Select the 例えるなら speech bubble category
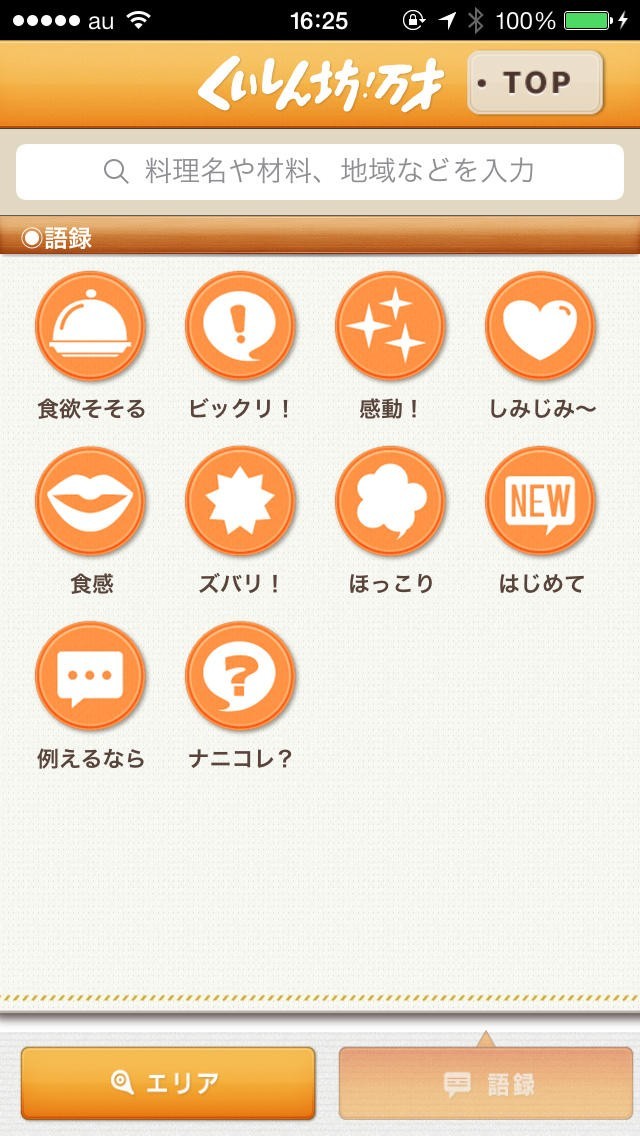The image size is (640, 1136). coord(90,676)
